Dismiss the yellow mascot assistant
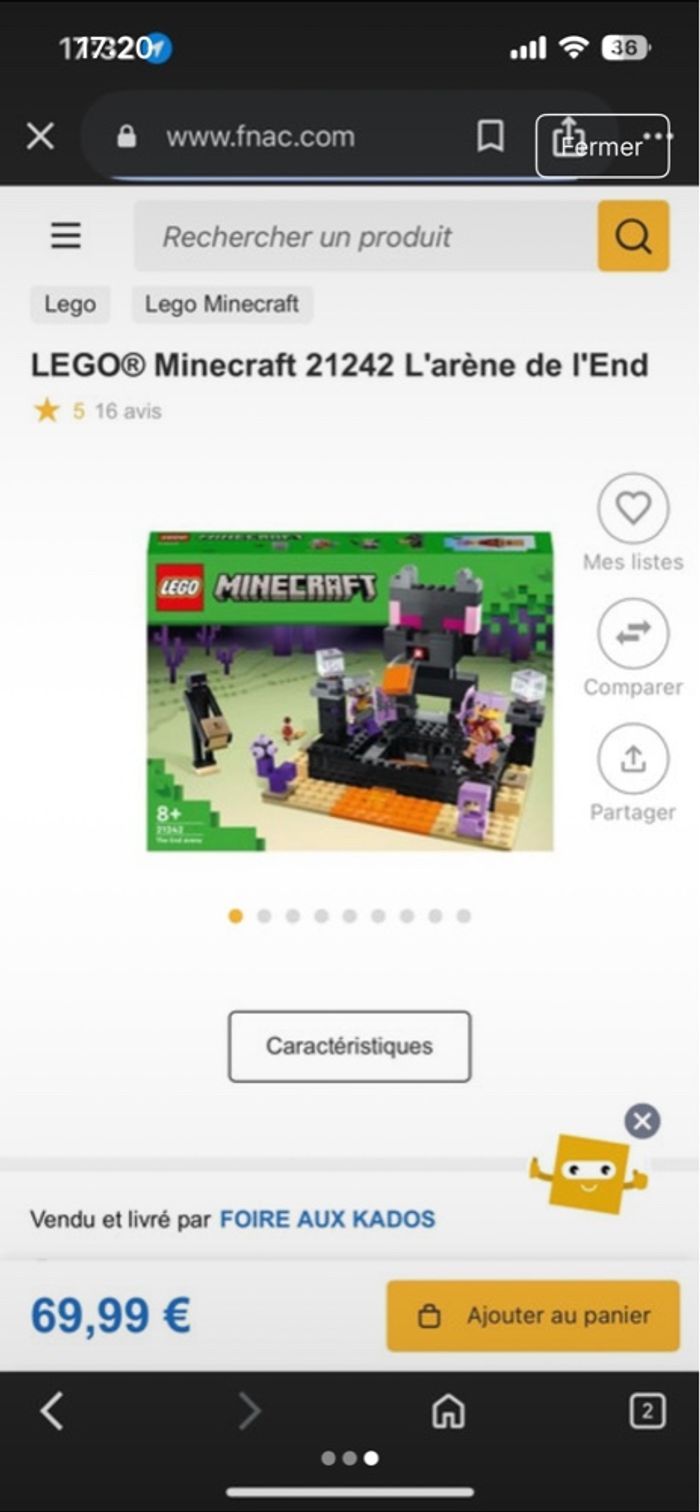The image size is (700, 1512). pos(642,1121)
